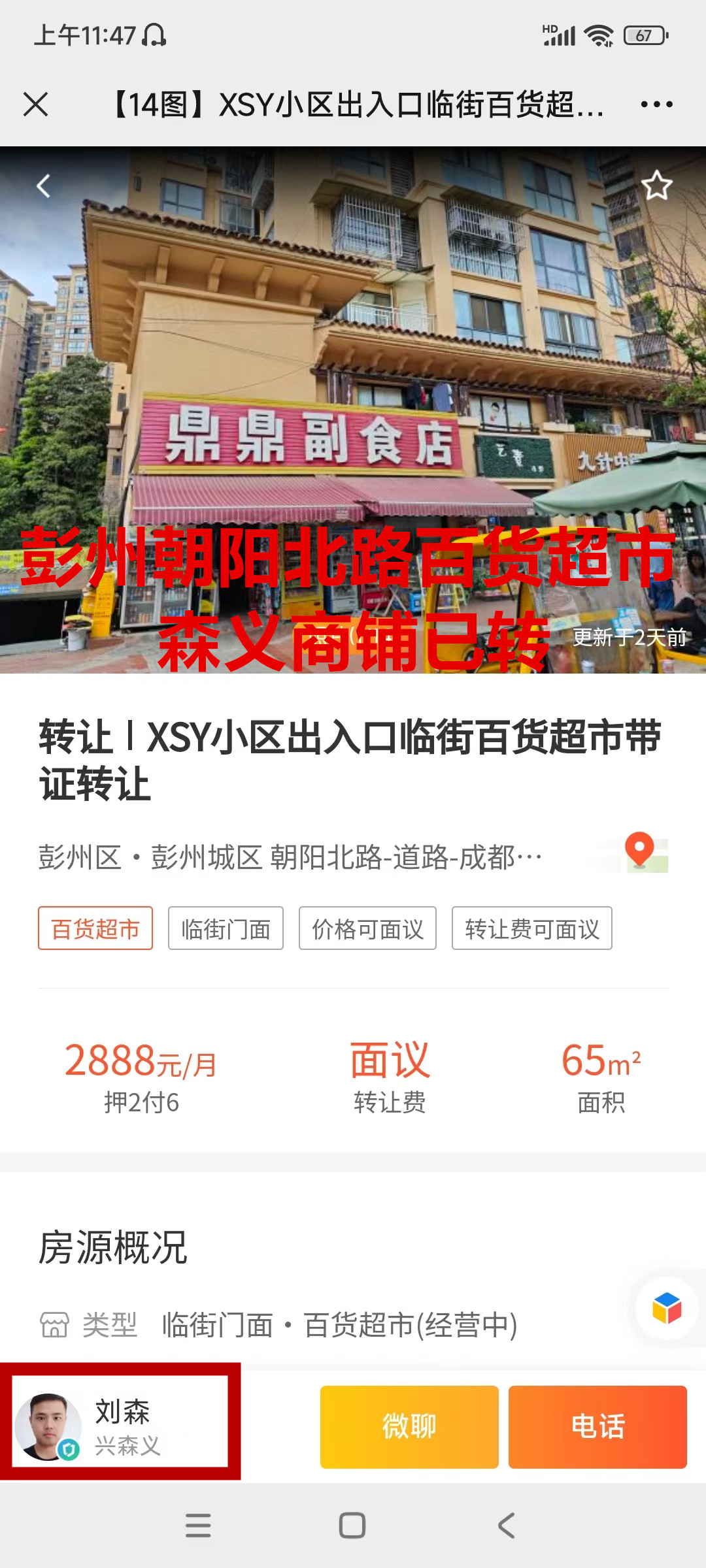Close the listing page
This screenshot has width=706, height=1568.
(35, 105)
